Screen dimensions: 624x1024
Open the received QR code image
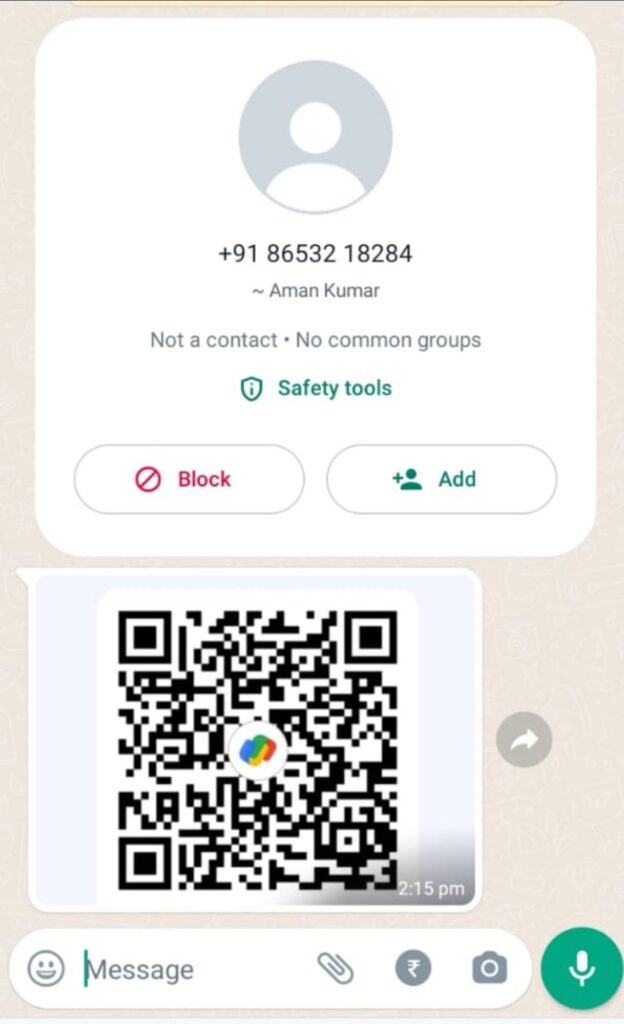click(x=257, y=745)
